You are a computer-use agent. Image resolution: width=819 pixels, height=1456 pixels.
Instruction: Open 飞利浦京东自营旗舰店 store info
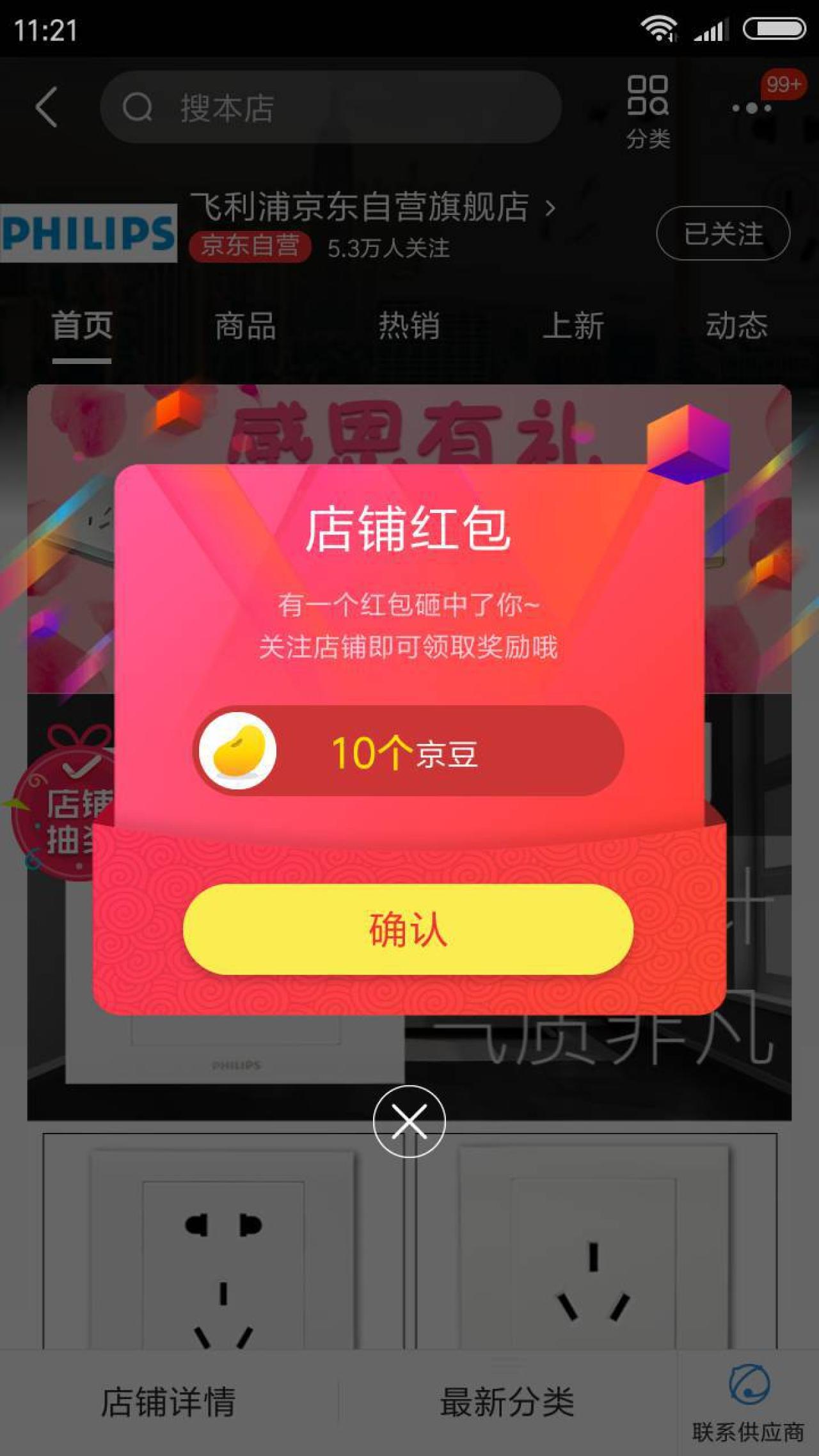point(371,208)
